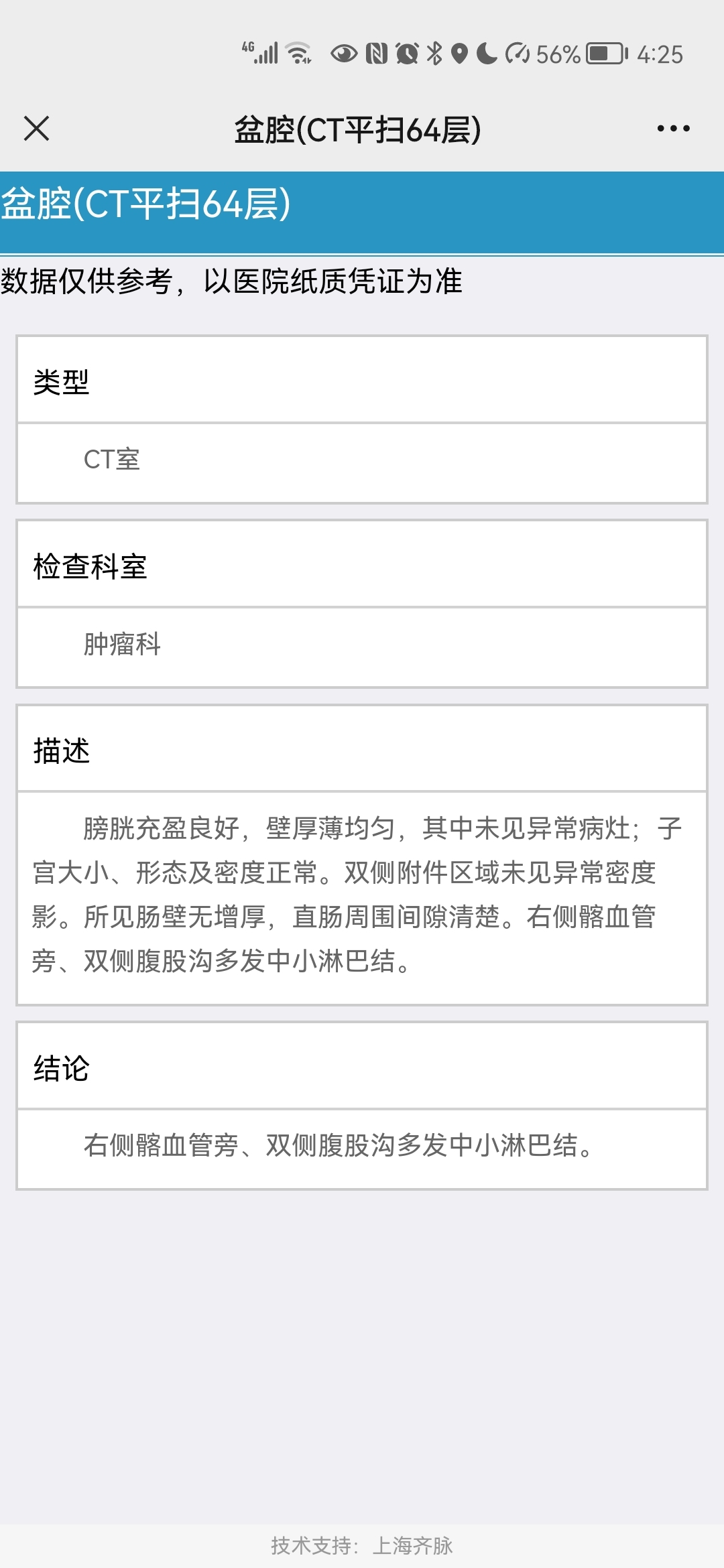724x1568 pixels.
Task: Open the three-dot more options menu
Action: click(673, 128)
